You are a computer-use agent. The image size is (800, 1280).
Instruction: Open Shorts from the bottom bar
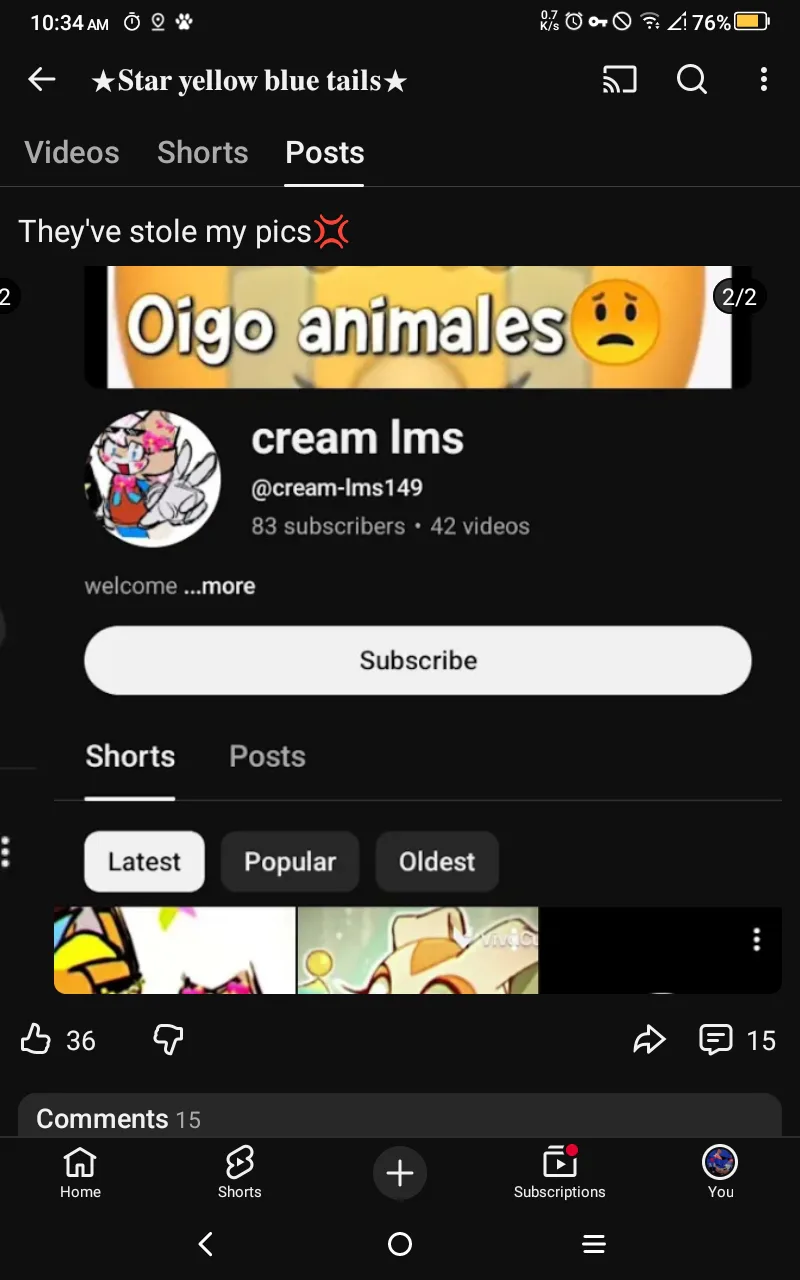240,1172
